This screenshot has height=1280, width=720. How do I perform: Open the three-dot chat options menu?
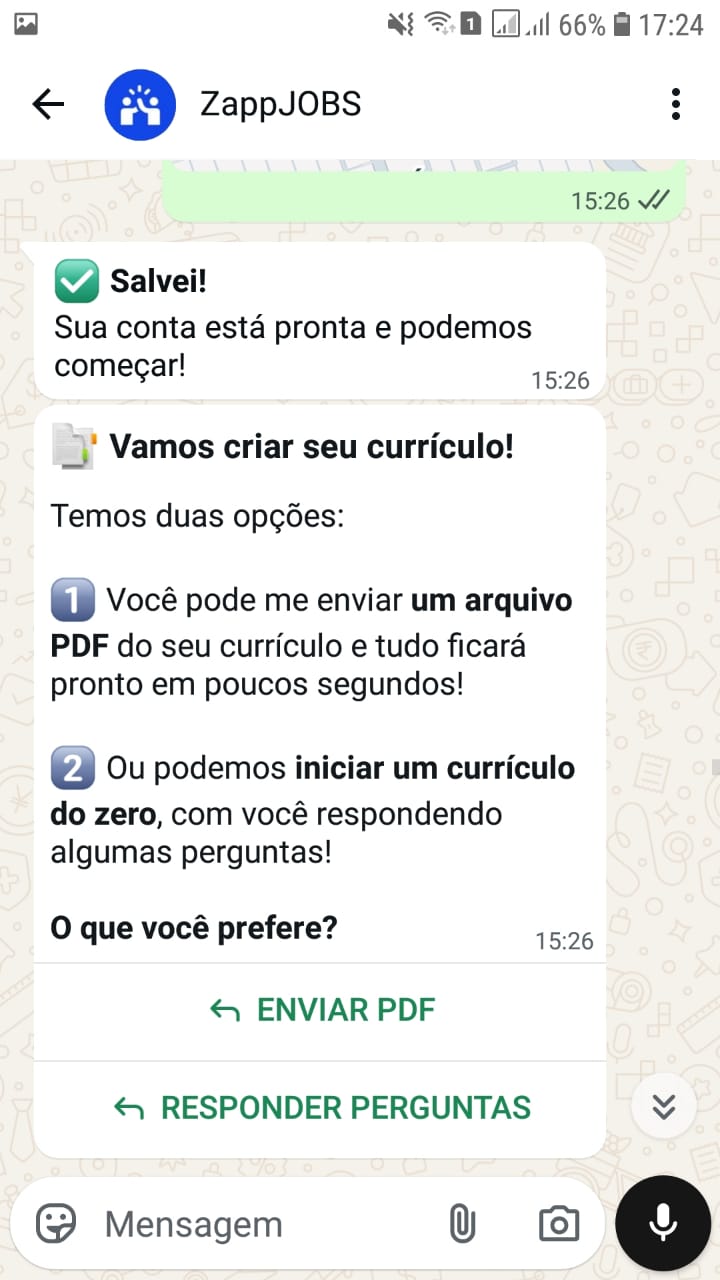click(675, 103)
